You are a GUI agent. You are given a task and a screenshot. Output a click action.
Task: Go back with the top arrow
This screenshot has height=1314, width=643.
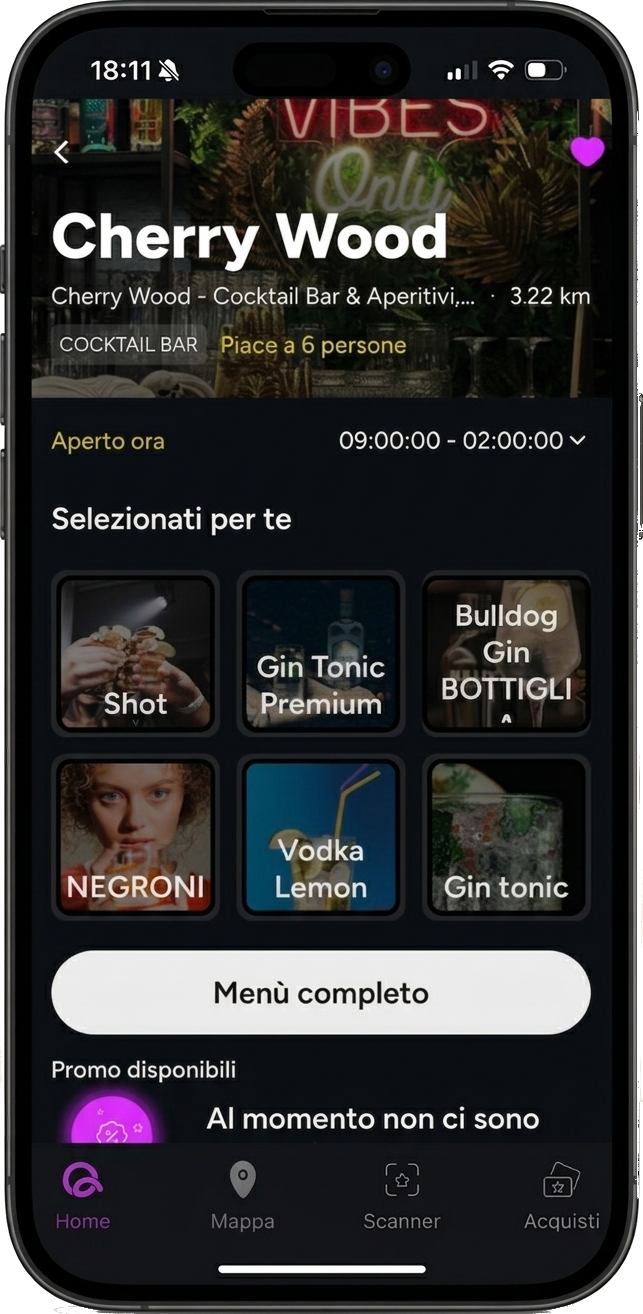tap(62, 152)
